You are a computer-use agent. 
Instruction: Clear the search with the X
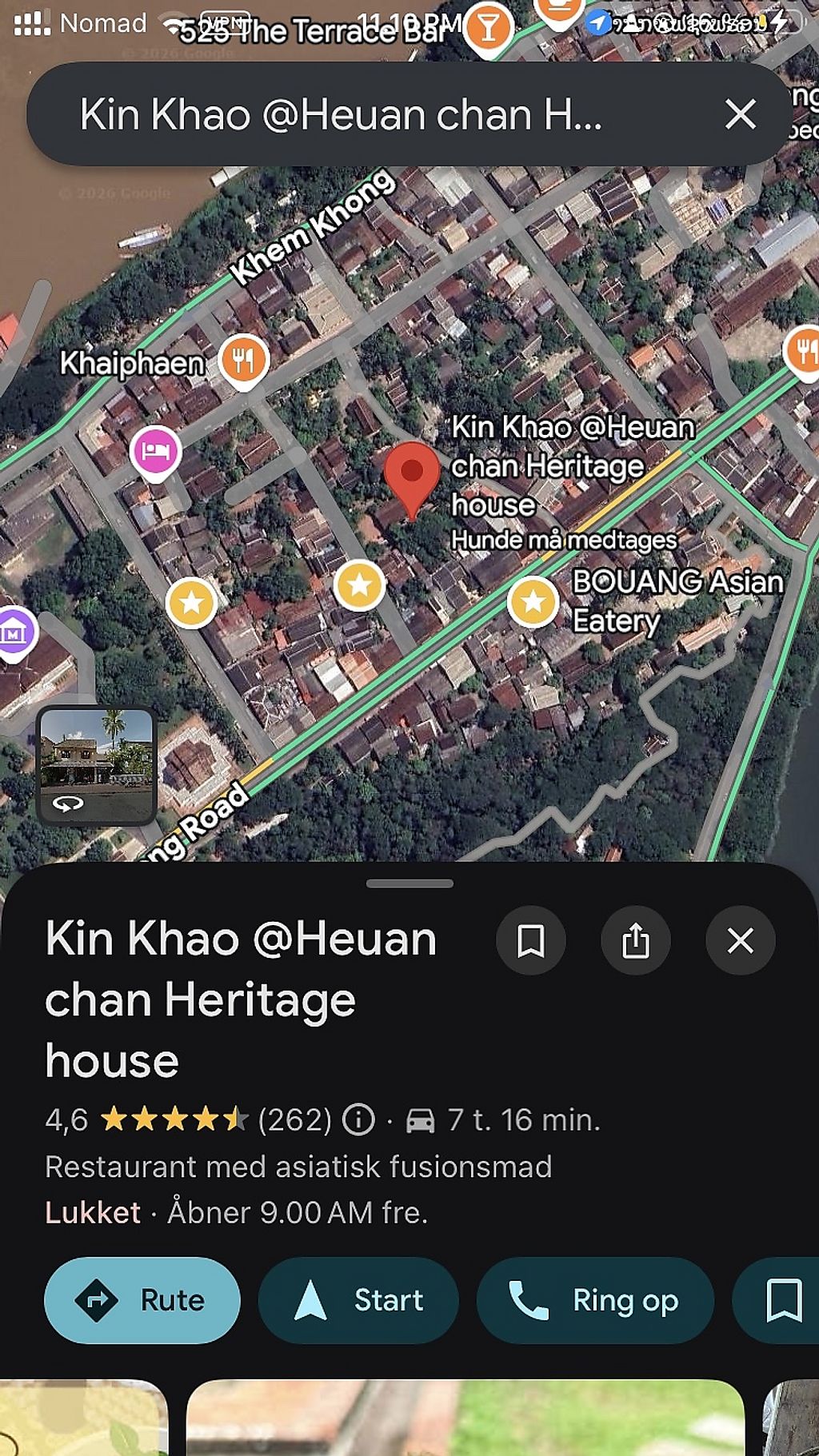[x=740, y=114]
